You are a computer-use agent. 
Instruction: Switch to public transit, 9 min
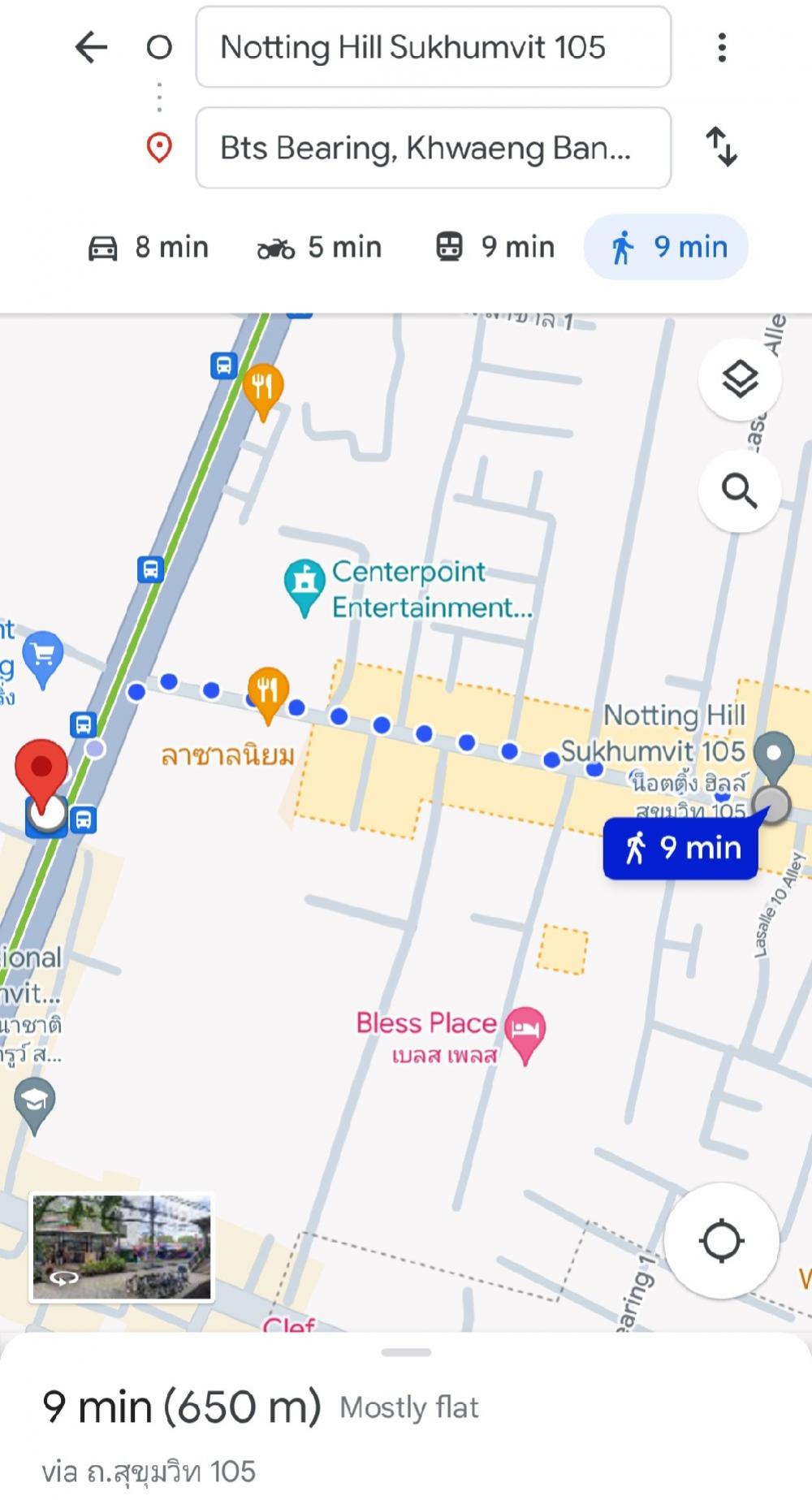pos(495,247)
